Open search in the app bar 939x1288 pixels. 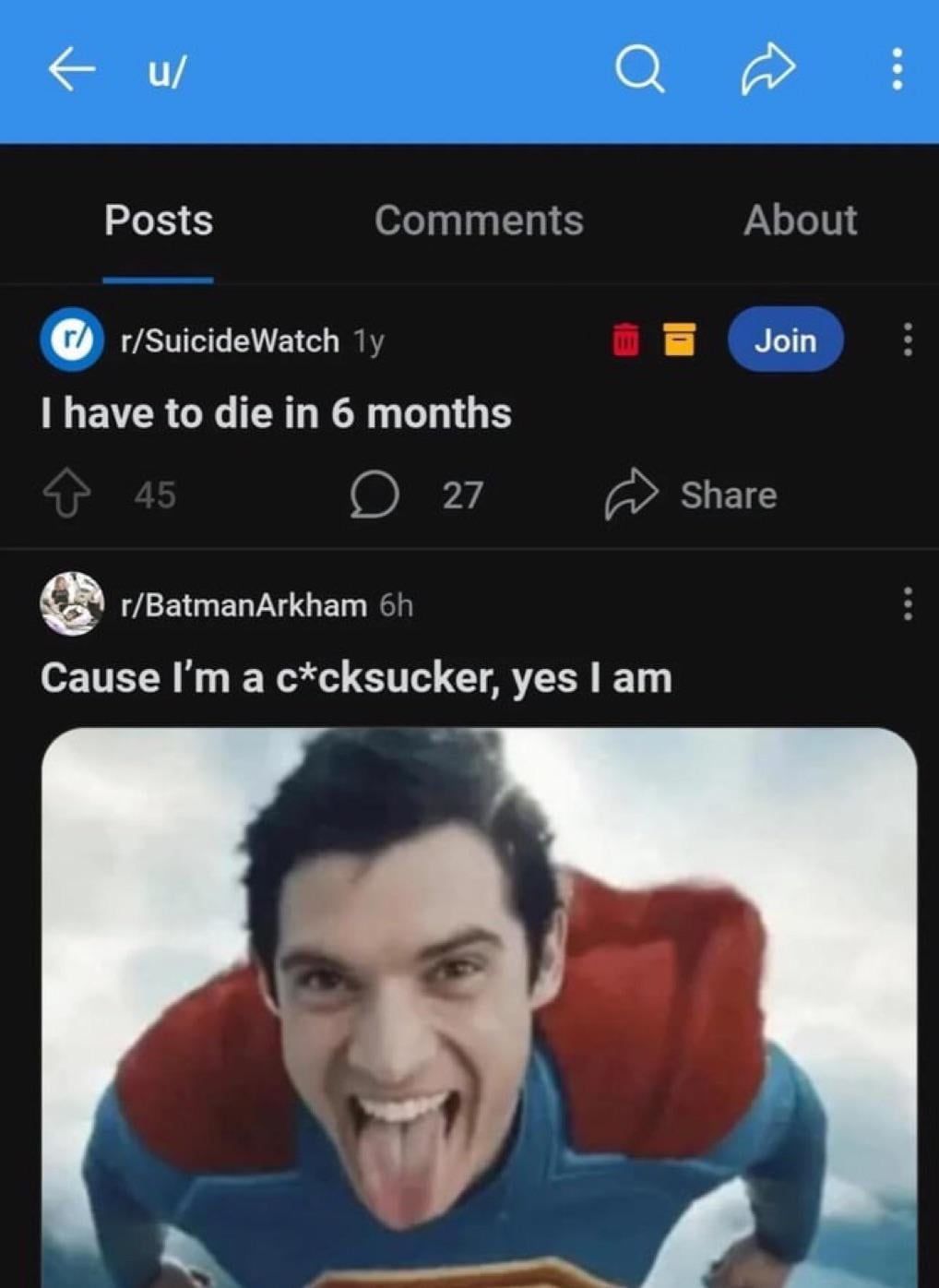point(639,70)
